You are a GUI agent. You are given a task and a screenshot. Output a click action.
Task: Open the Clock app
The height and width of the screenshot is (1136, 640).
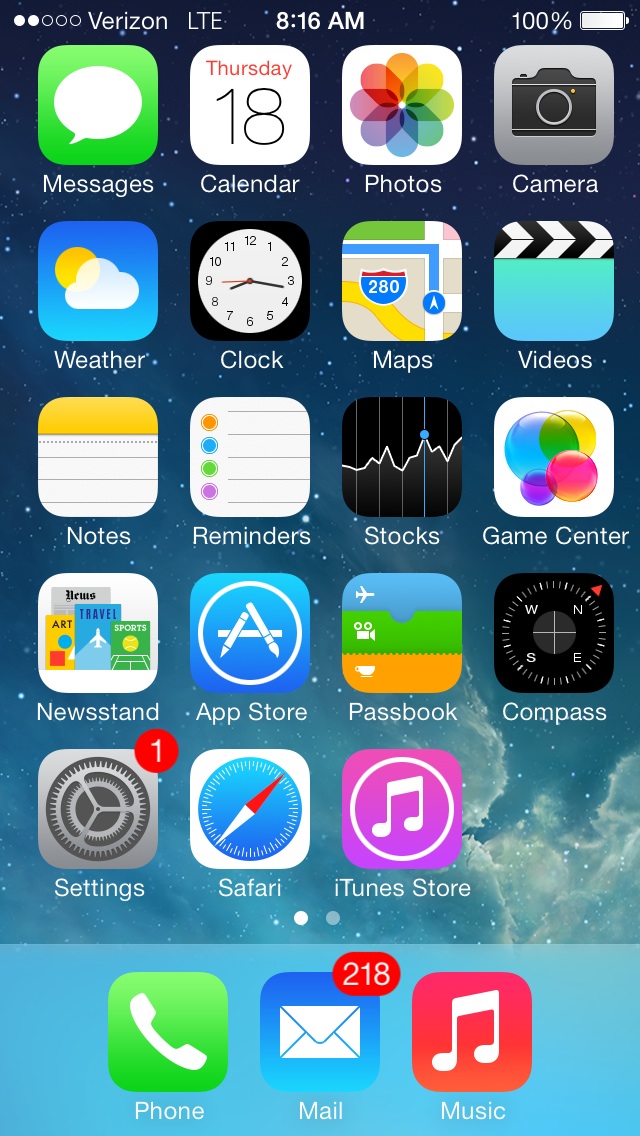[250, 281]
